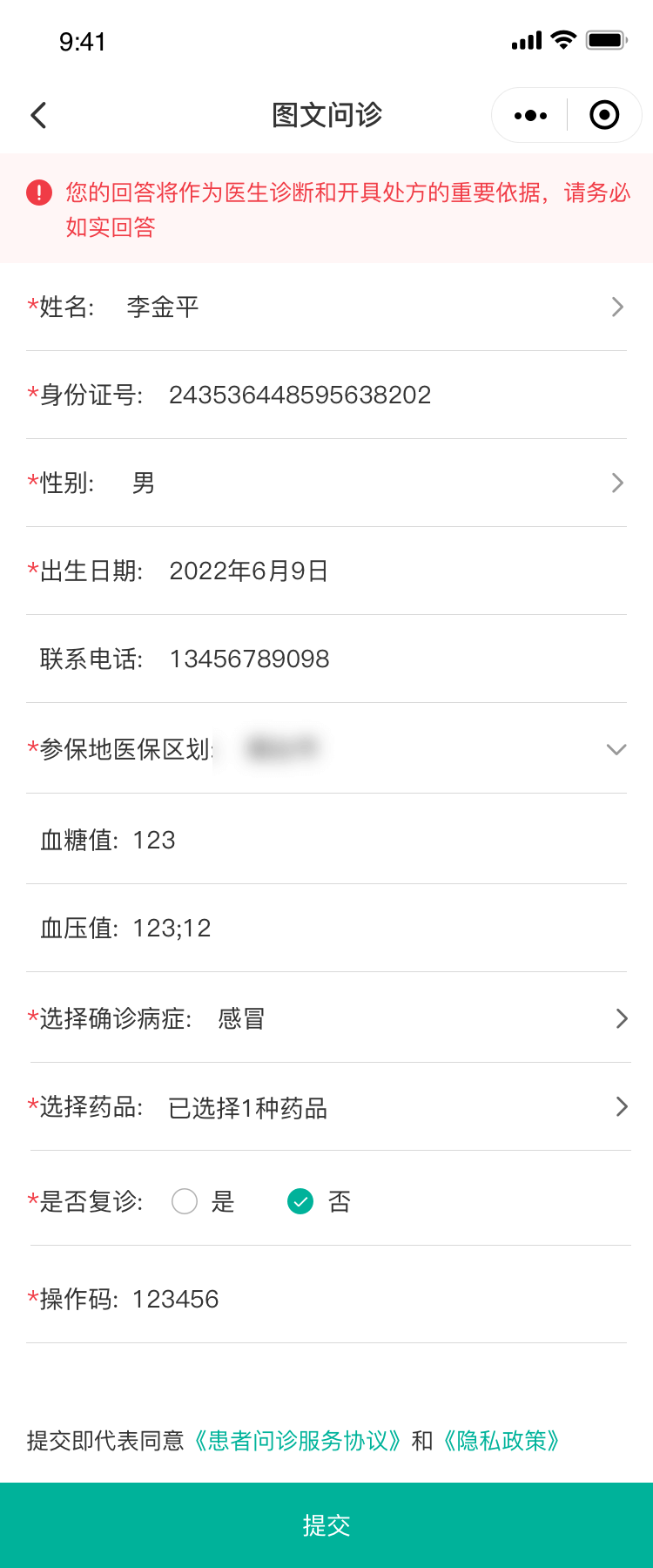Select 否 for 是否复诊
The image size is (653, 1568).
point(300,1201)
